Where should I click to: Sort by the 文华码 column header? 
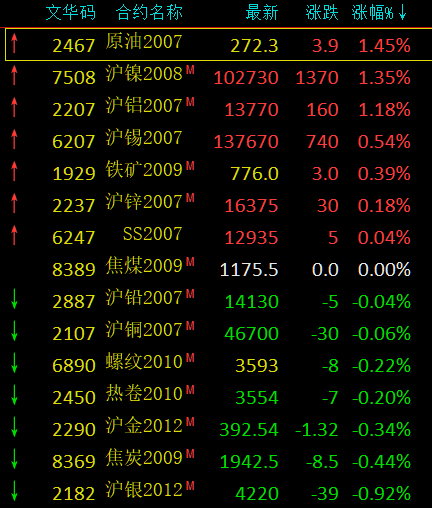pos(71,13)
